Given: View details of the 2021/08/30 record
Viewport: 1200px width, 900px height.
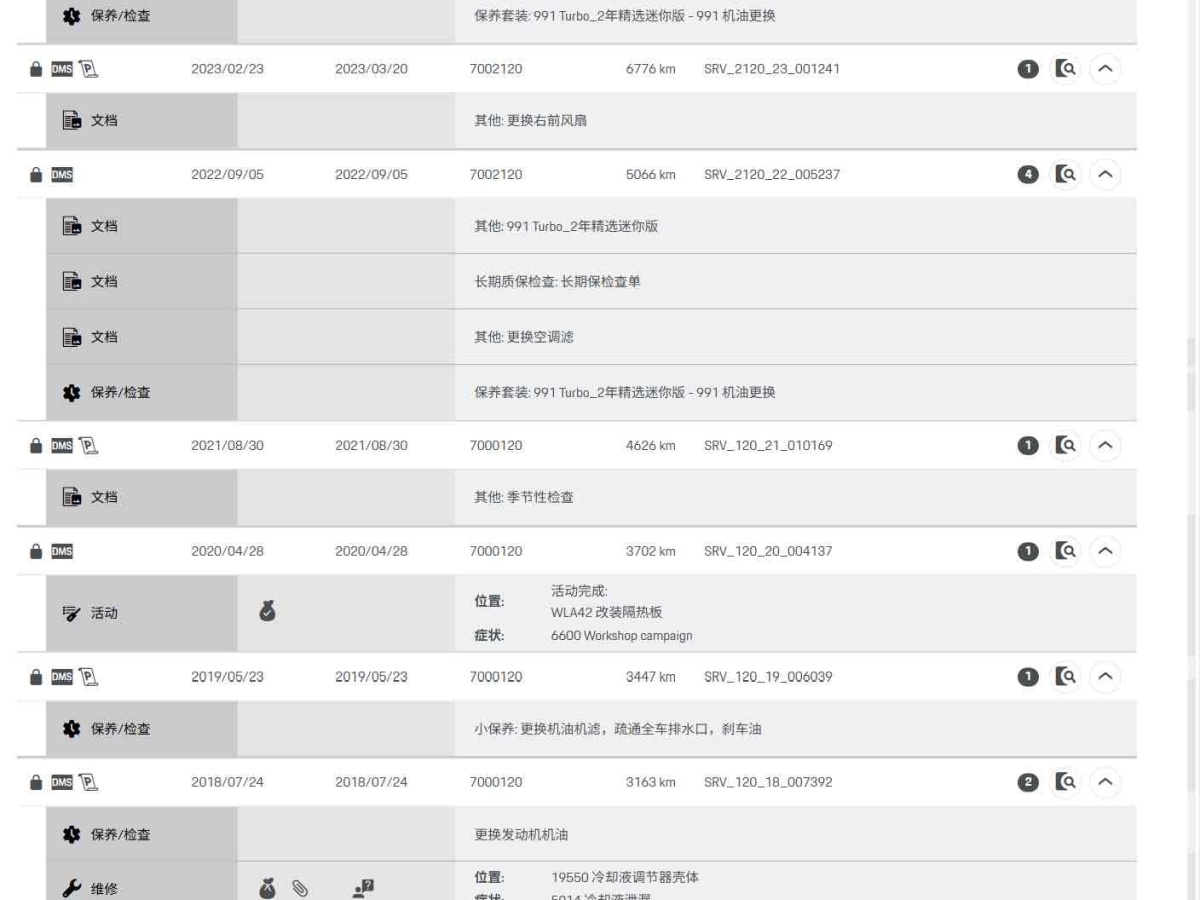Looking at the screenshot, I should [x=1067, y=445].
